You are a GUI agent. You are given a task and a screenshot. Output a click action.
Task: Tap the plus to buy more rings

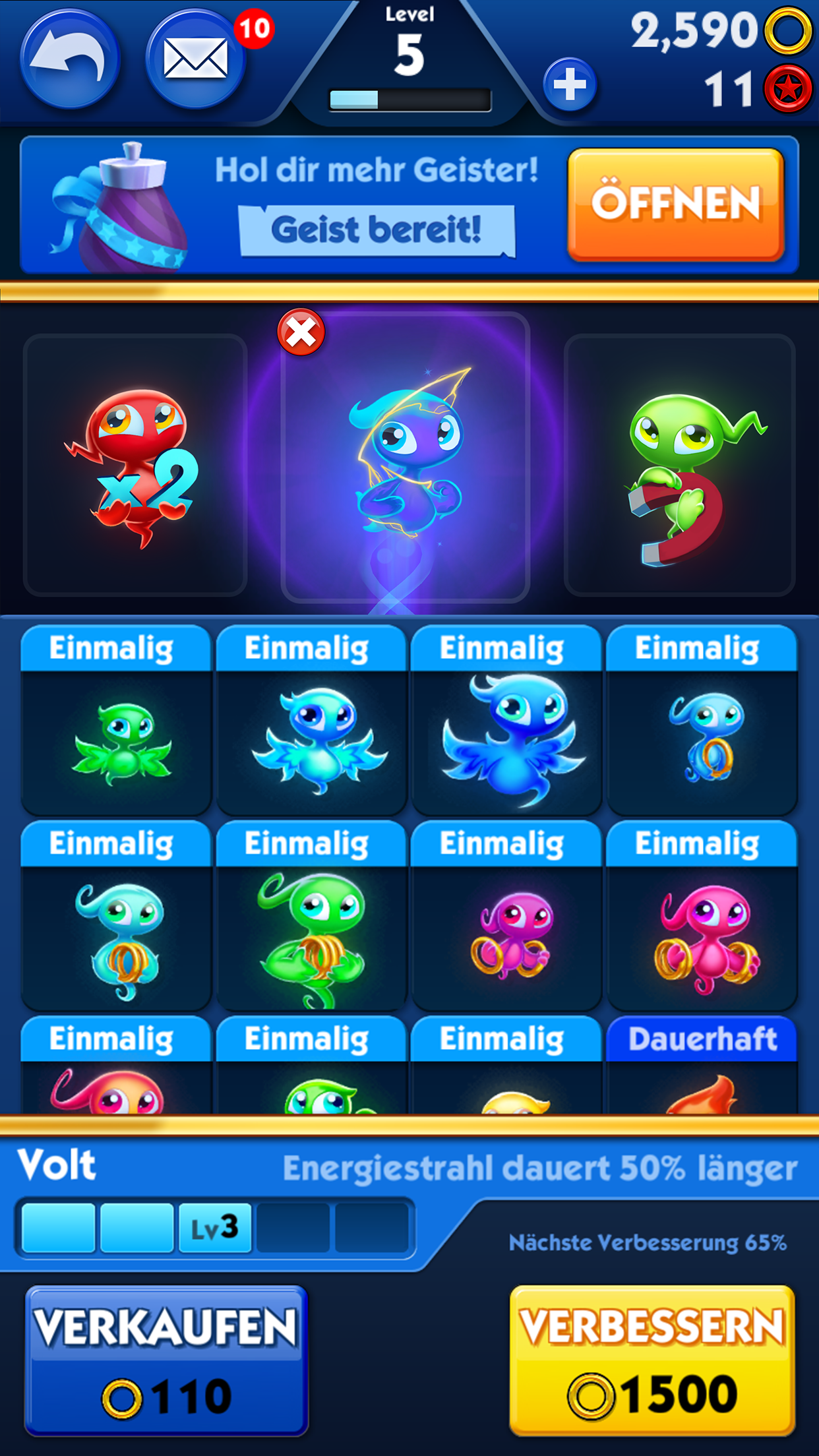[x=570, y=85]
